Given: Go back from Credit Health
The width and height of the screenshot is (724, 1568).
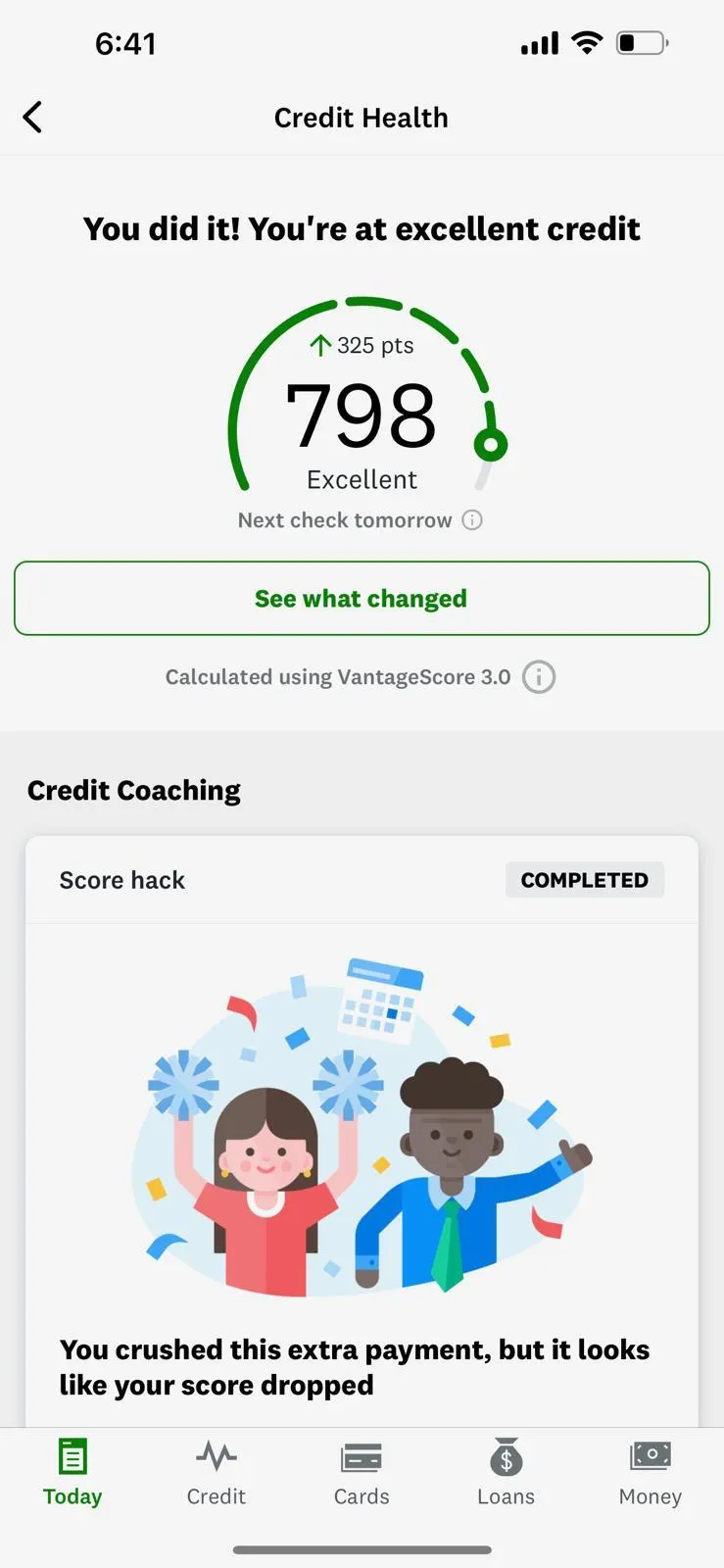Looking at the screenshot, I should 32,118.
